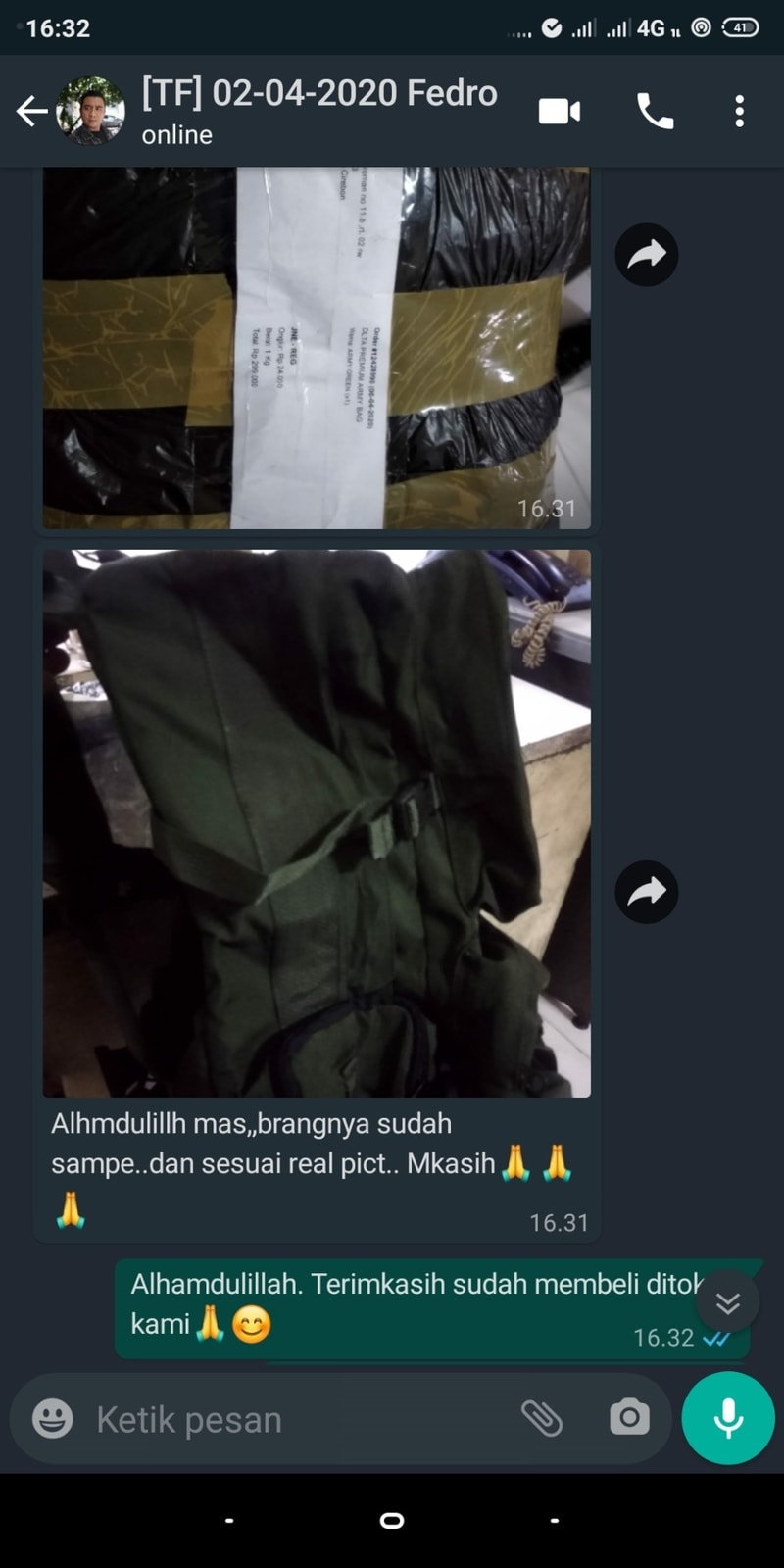
Task: Open the green bag photo
Action: click(316, 823)
